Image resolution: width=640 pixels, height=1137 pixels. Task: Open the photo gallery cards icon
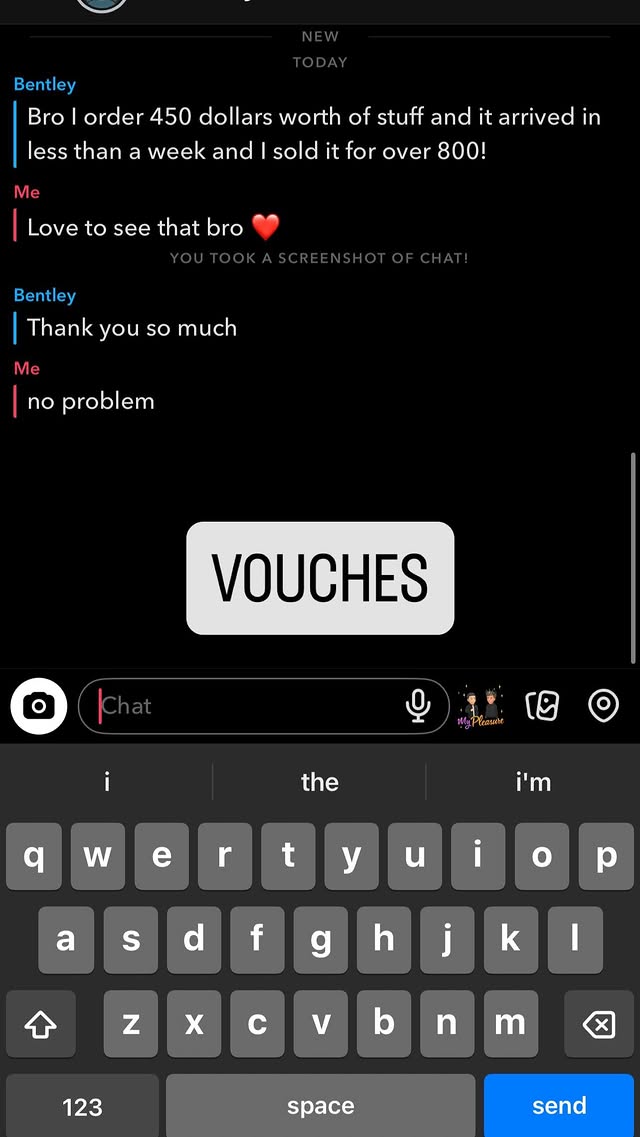point(542,706)
